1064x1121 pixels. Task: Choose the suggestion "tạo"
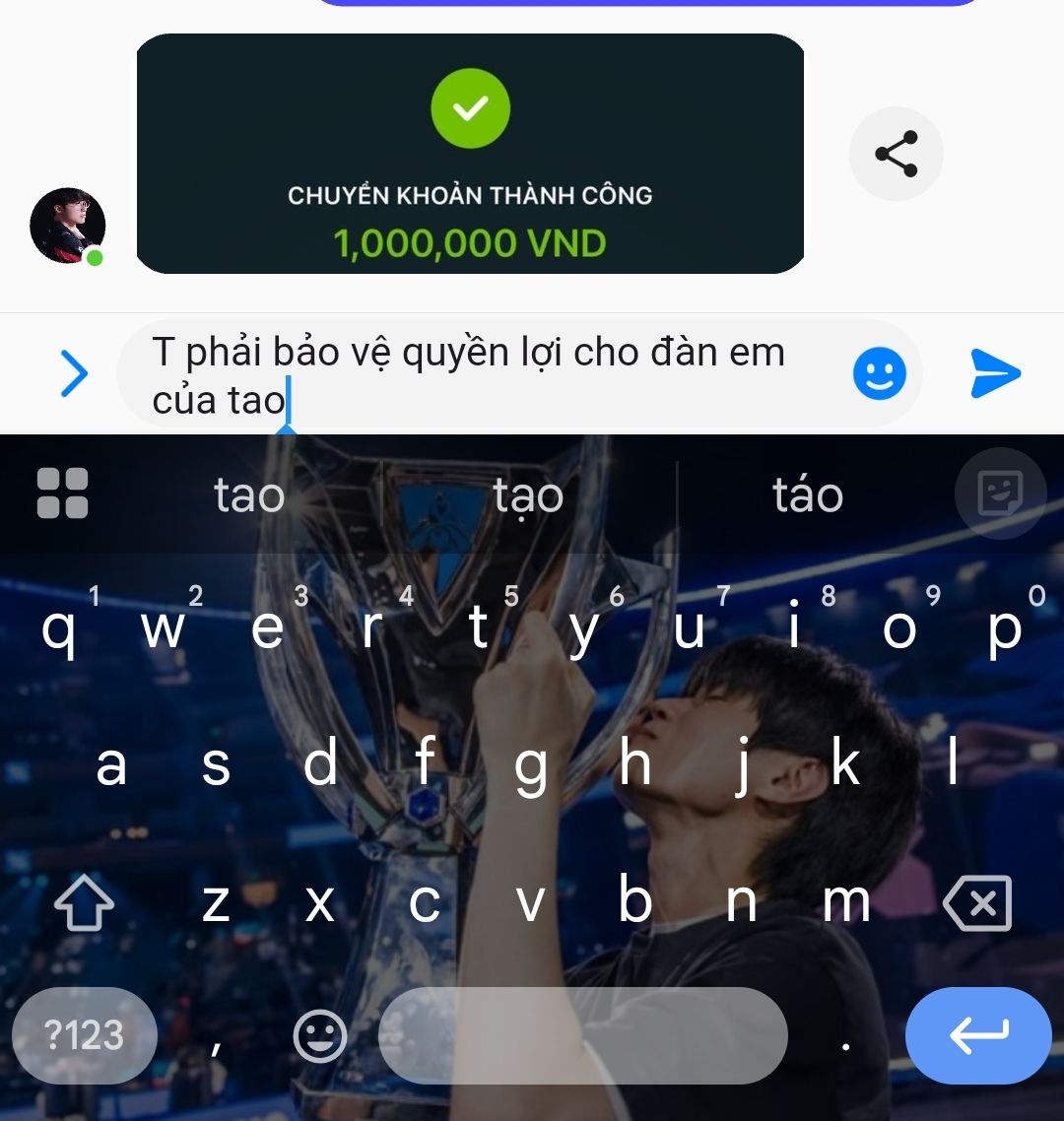[529, 495]
